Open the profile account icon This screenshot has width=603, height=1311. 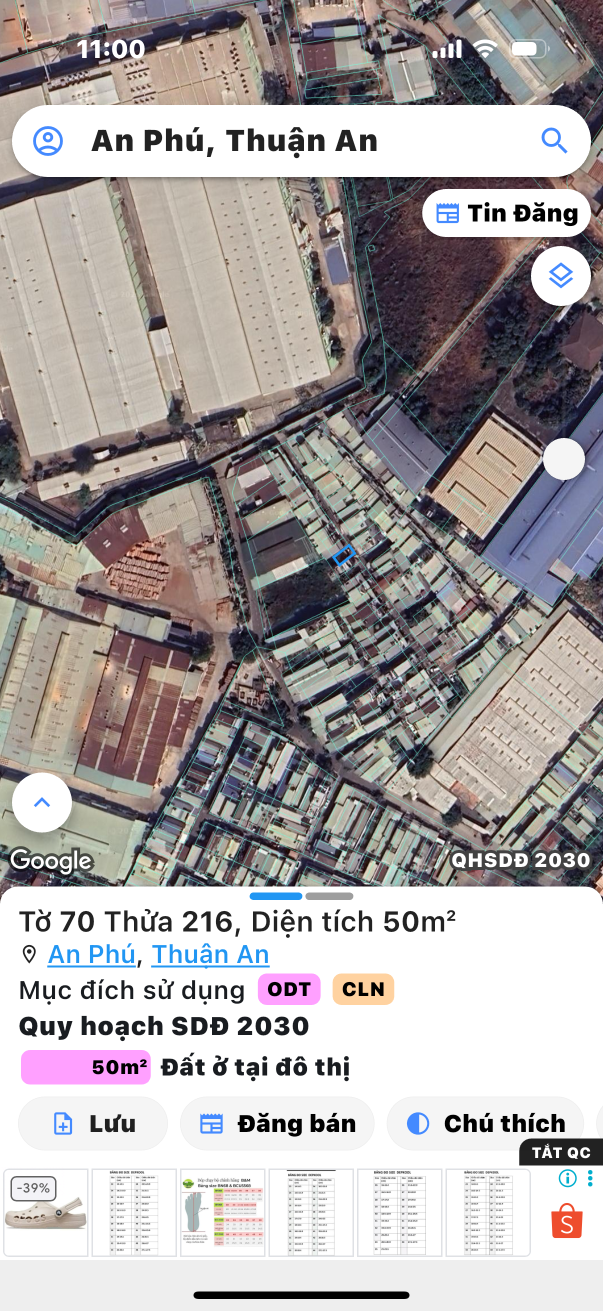pyautogui.click(x=48, y=141)
